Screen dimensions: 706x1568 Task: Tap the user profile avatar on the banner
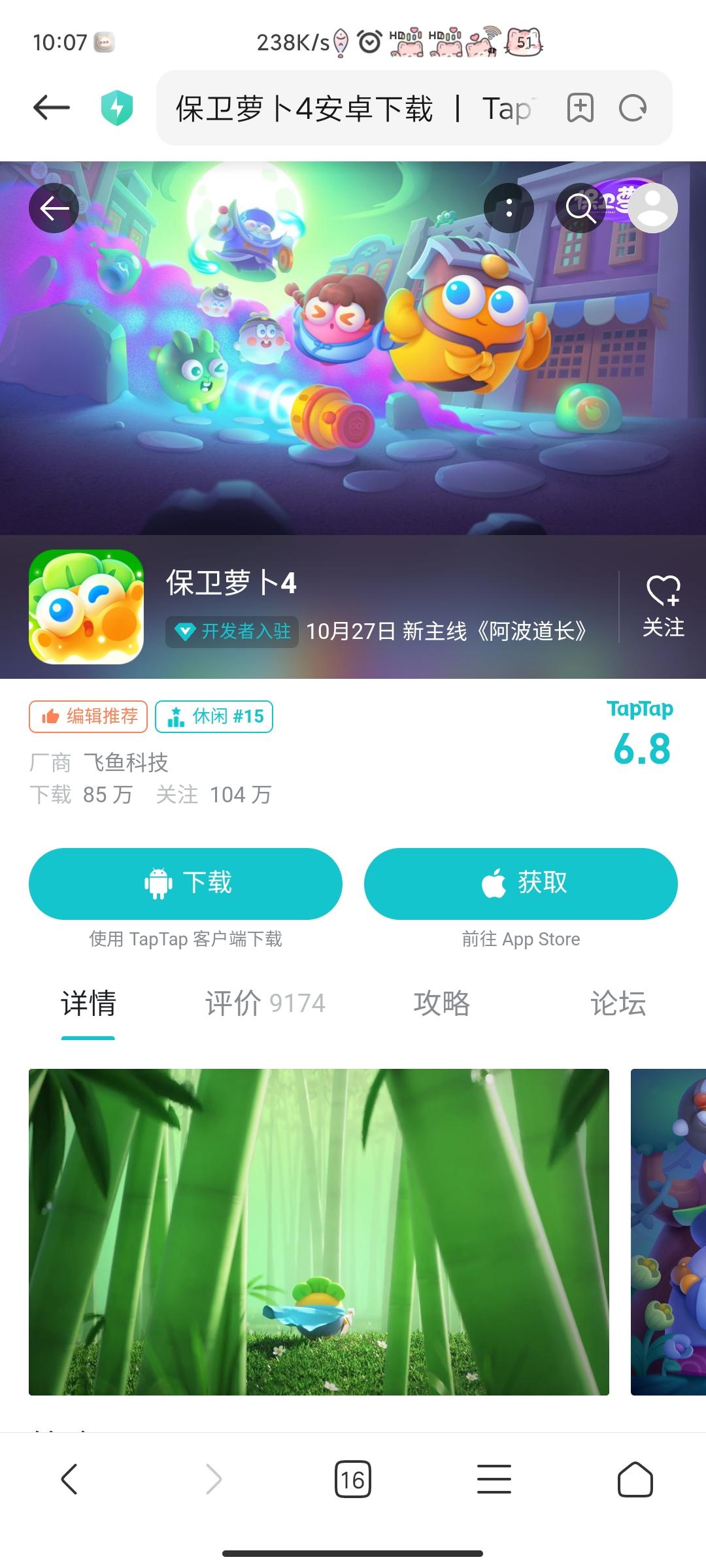pyautogui.click(x=656, y=208)
